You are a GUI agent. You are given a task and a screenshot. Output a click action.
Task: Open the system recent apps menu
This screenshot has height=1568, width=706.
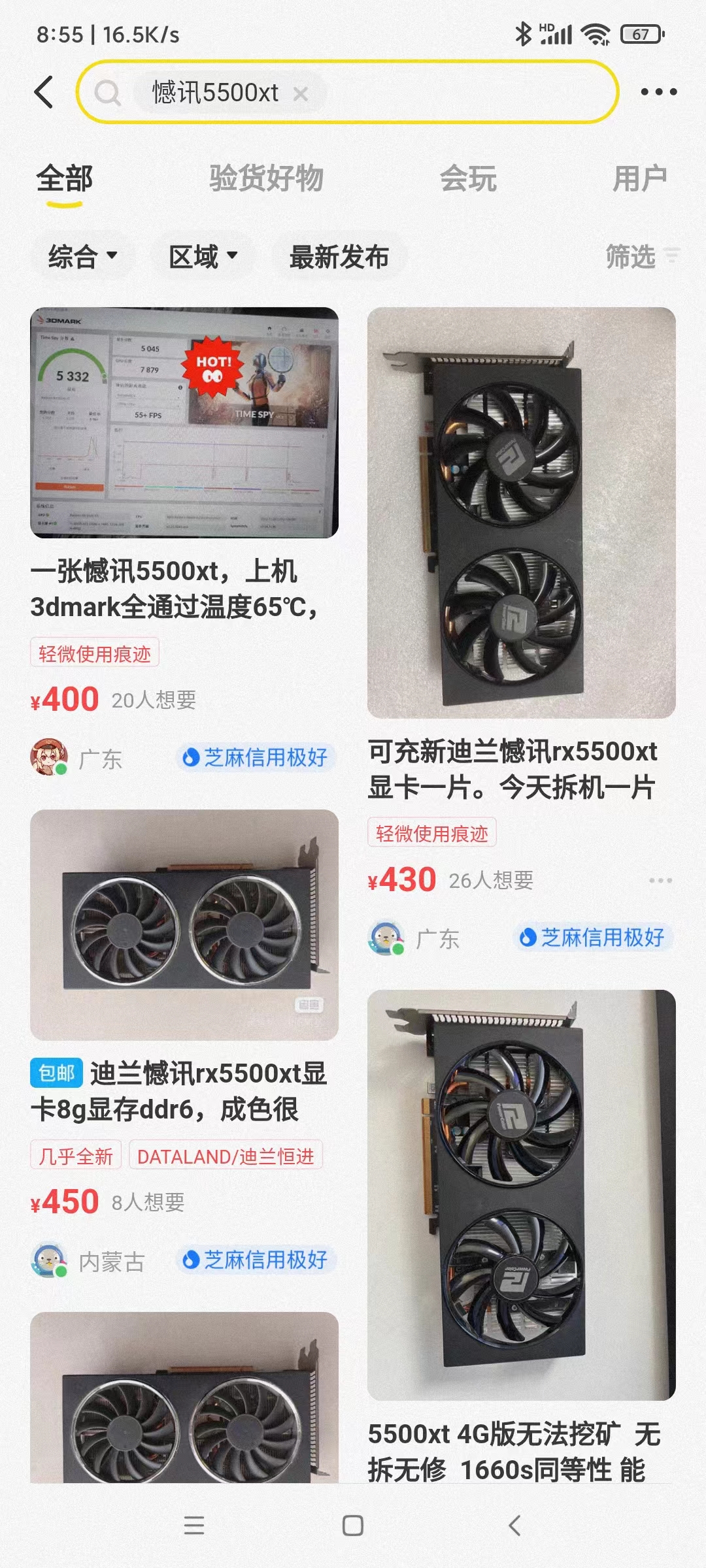click(x=194, y=1526)
